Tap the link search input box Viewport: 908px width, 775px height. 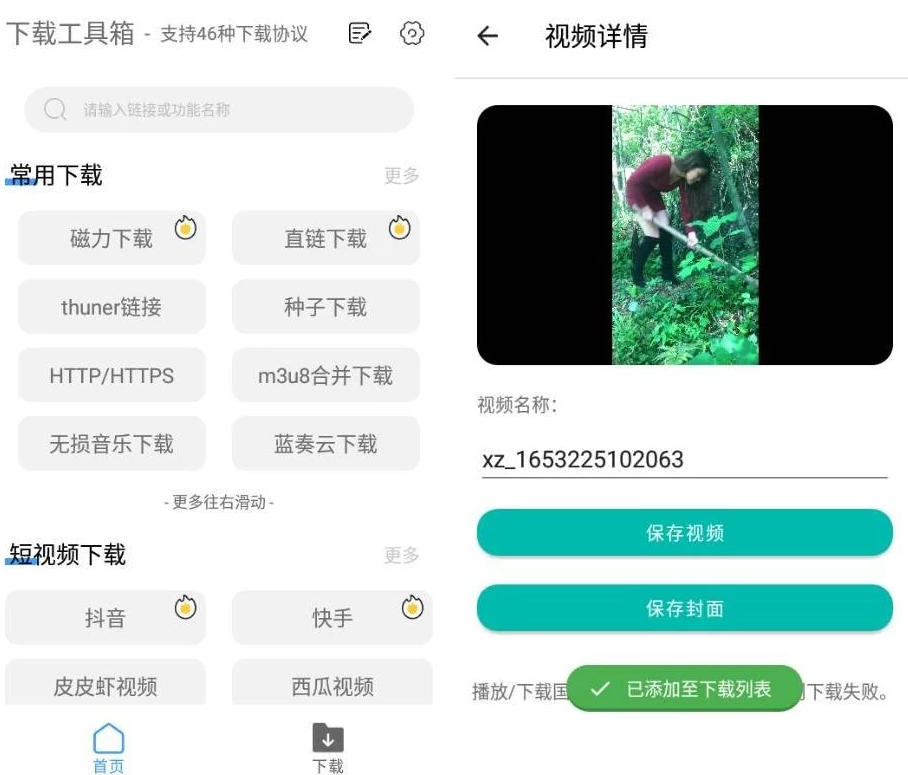pyautogui.click(x=218, y=110)
